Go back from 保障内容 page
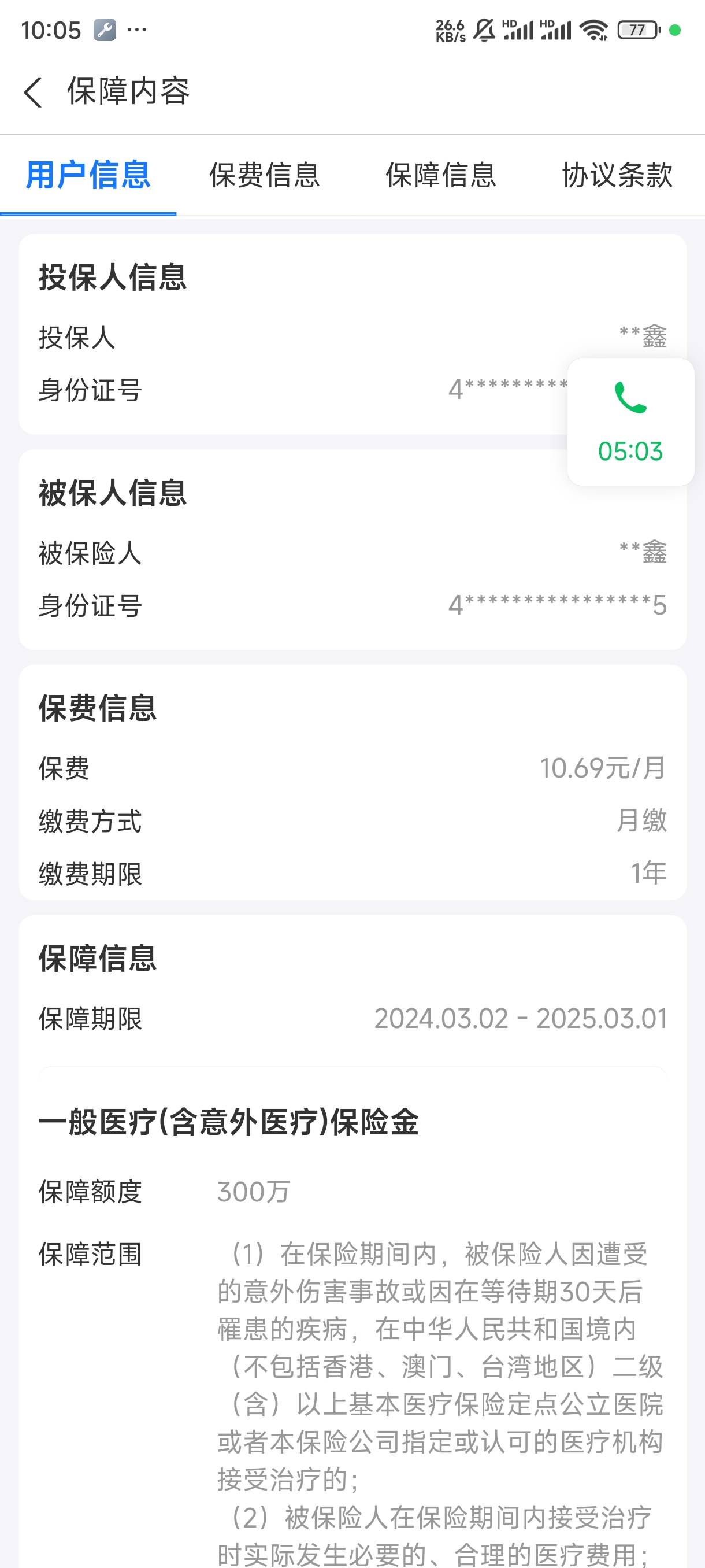 33,93
